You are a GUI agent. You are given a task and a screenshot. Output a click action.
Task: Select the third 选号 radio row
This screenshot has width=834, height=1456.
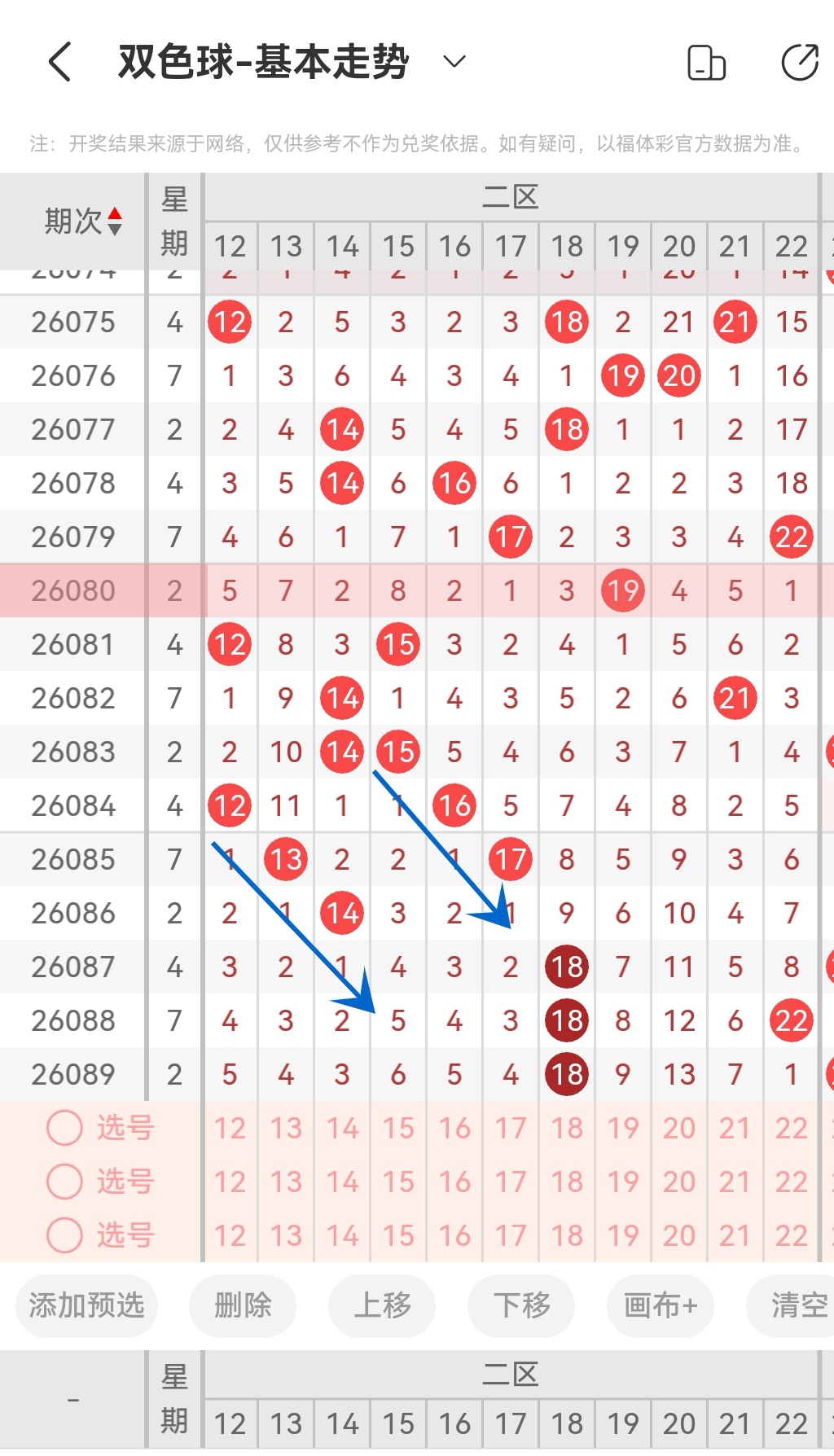pos(100,1235)
